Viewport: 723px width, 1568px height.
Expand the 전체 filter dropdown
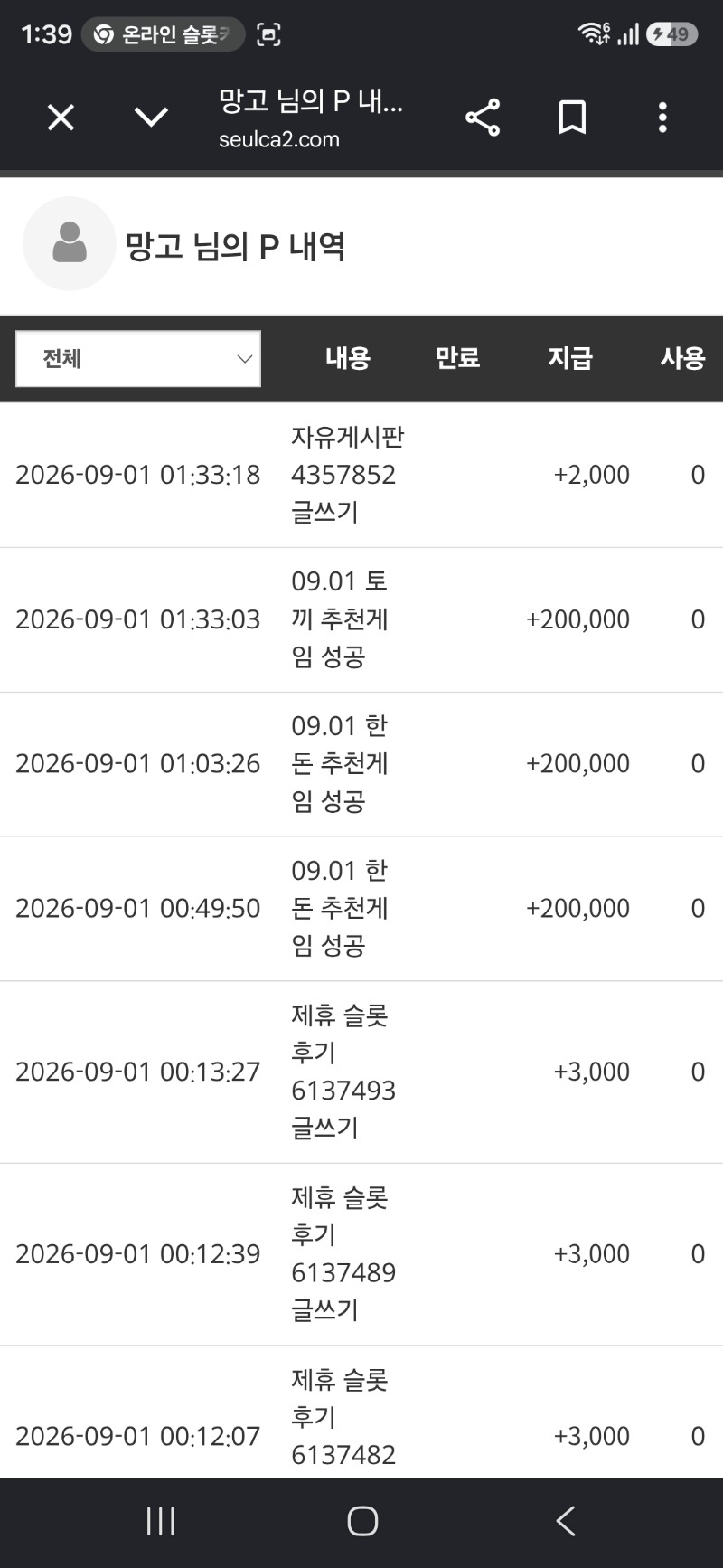(x=138, y=359)
